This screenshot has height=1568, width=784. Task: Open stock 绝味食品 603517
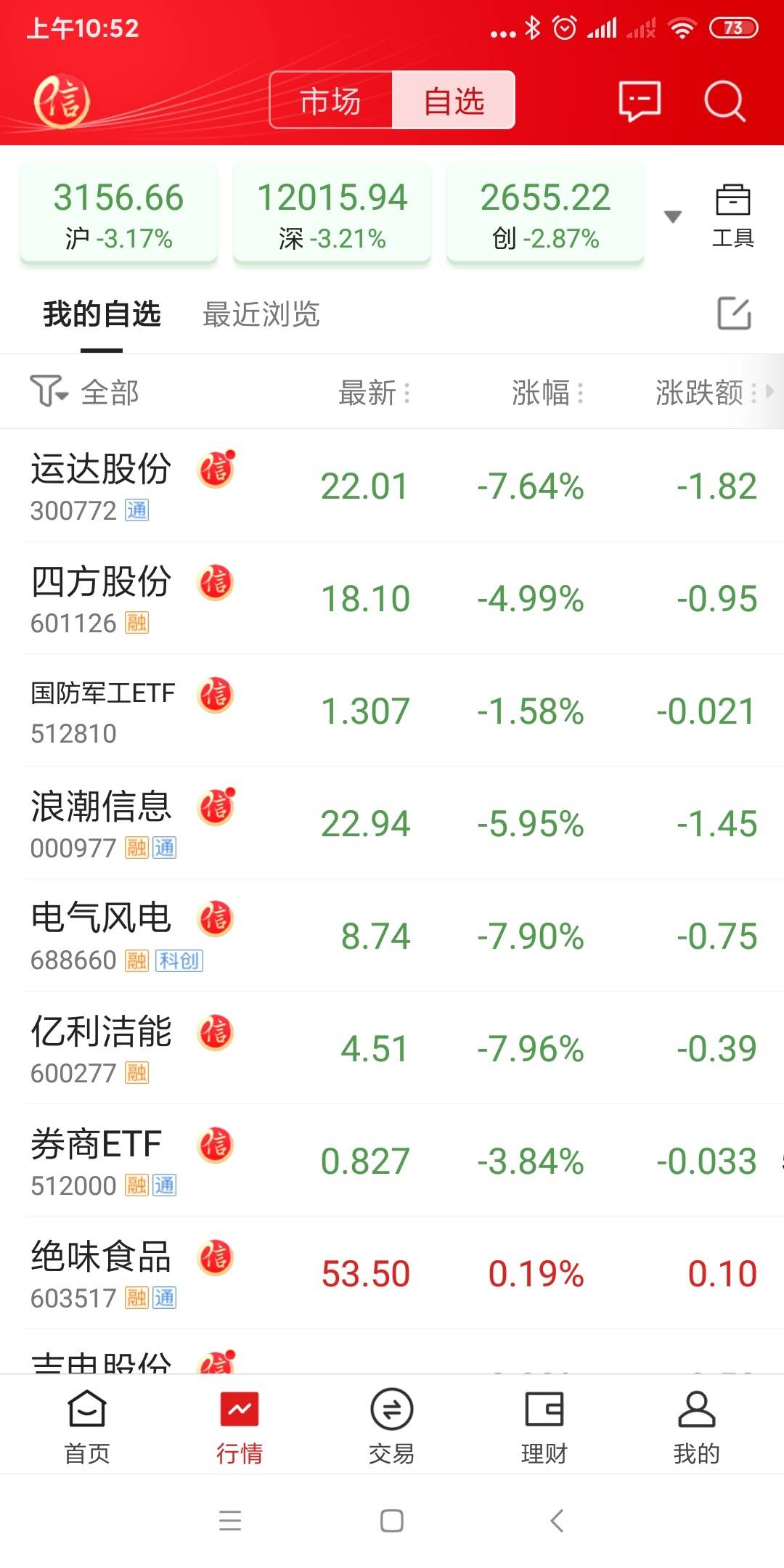(392, 1273)
